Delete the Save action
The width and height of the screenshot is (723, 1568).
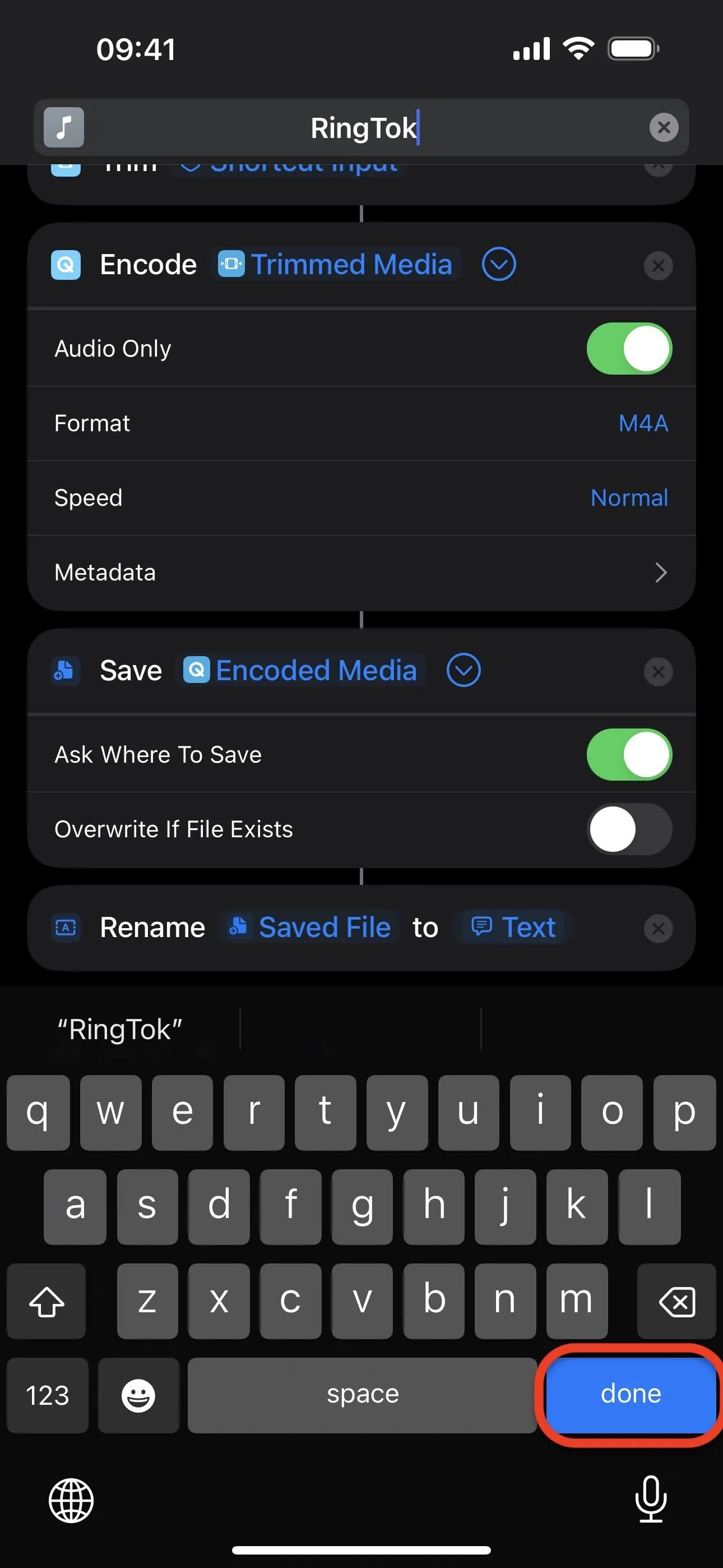point(658,671)
